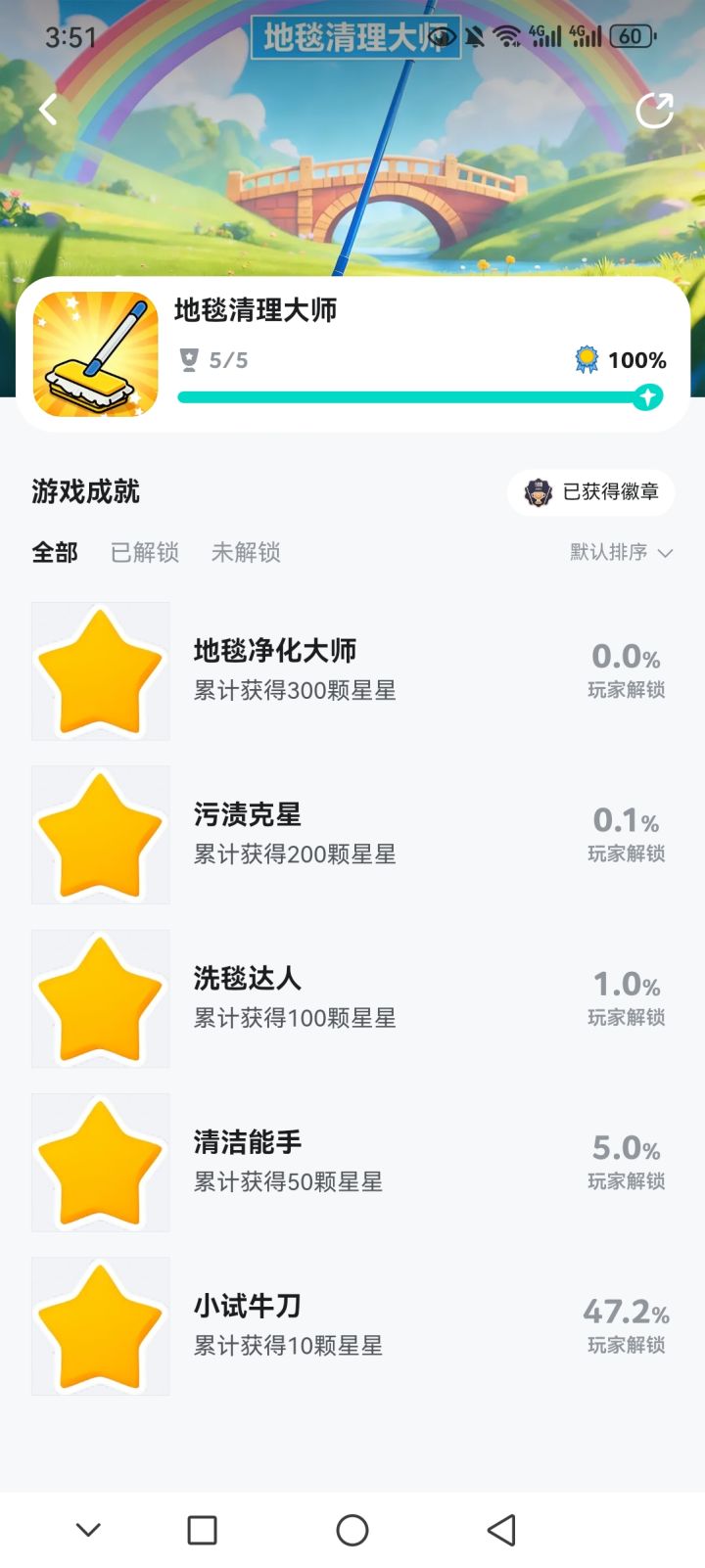705x1568 pixels.
Task: Tap the refresh icon at top right
Action: tap(656, 110)
